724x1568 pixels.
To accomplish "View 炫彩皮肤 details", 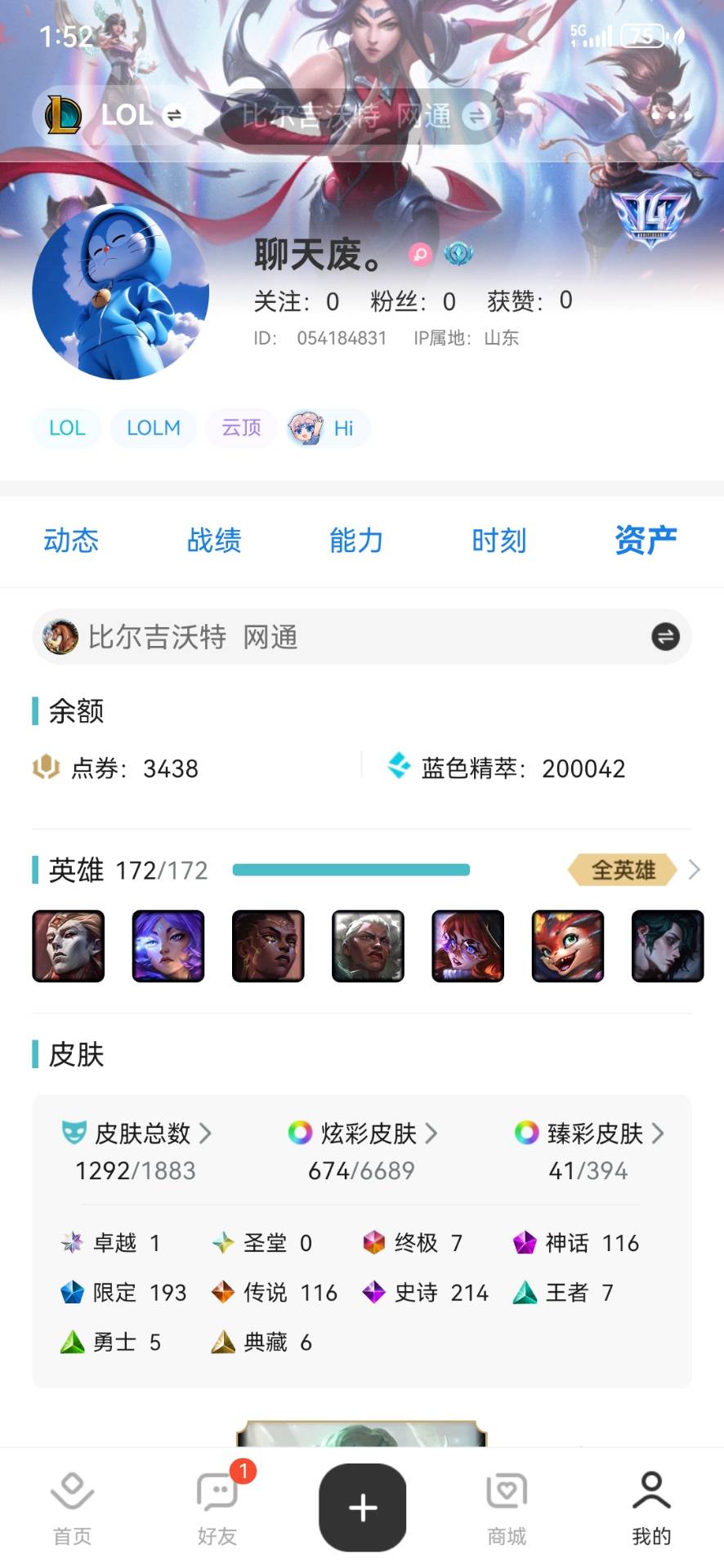I will pos(363,1134).
